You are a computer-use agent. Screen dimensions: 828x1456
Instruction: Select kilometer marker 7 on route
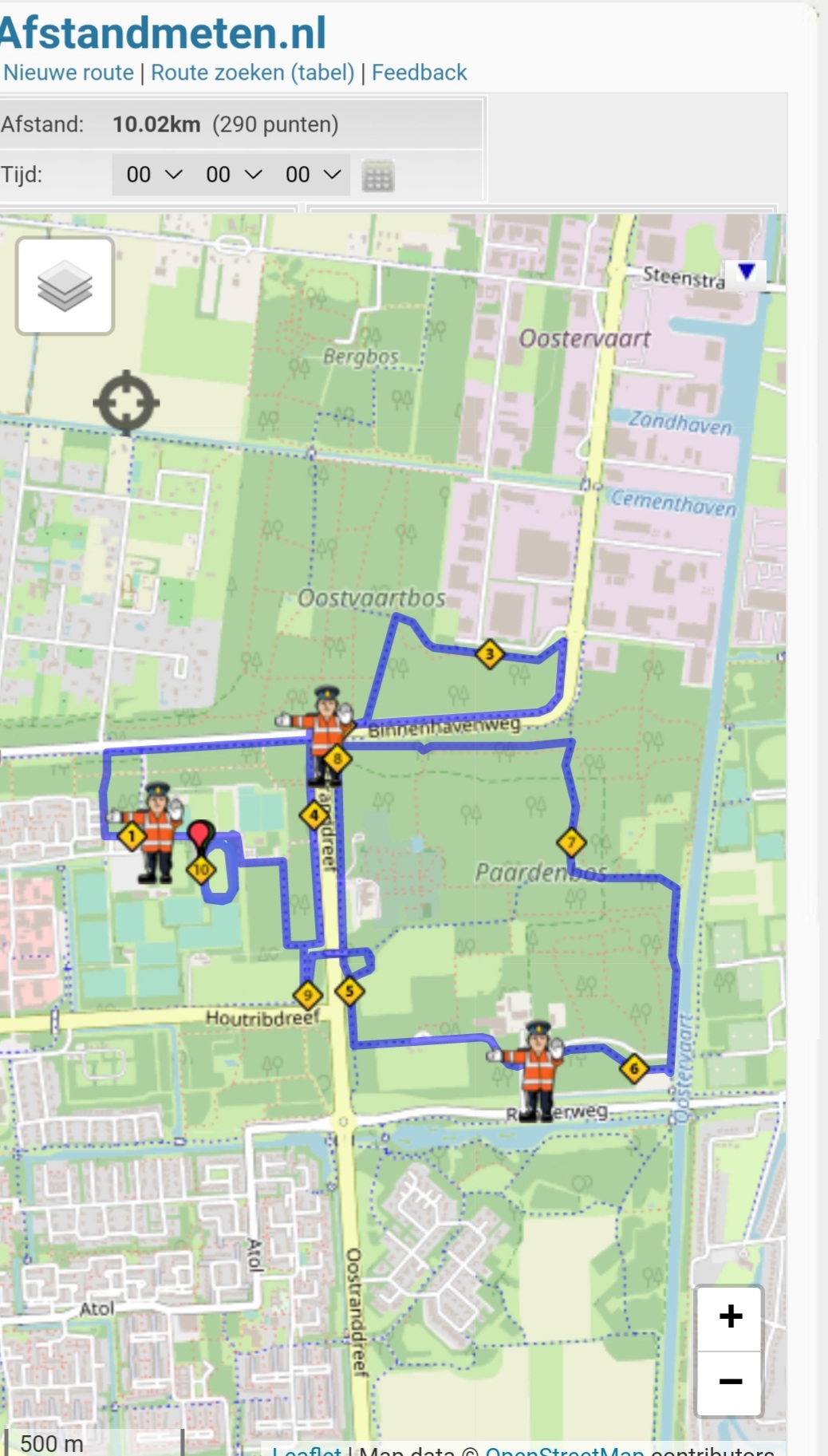pos(571,842)
